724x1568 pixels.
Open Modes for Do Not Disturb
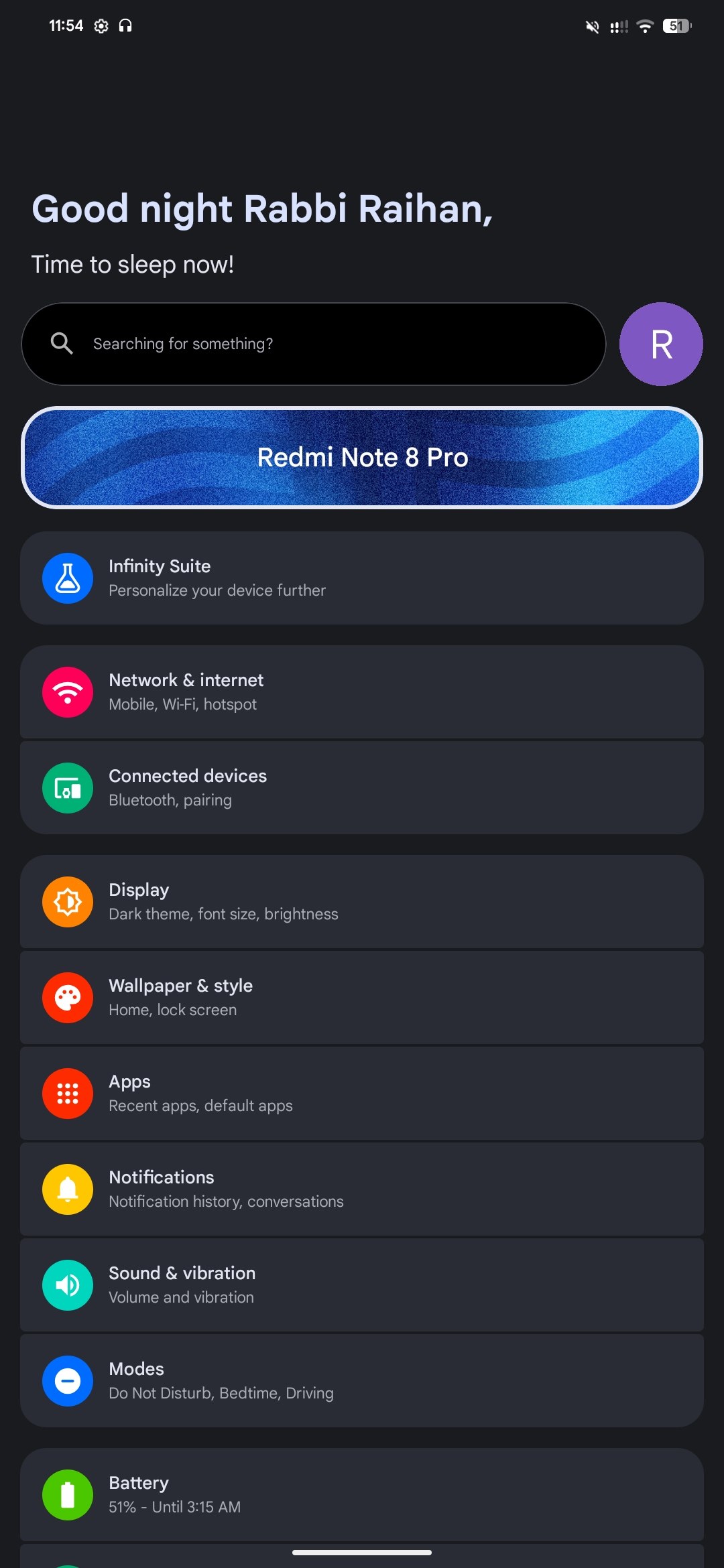[362, 1381]
